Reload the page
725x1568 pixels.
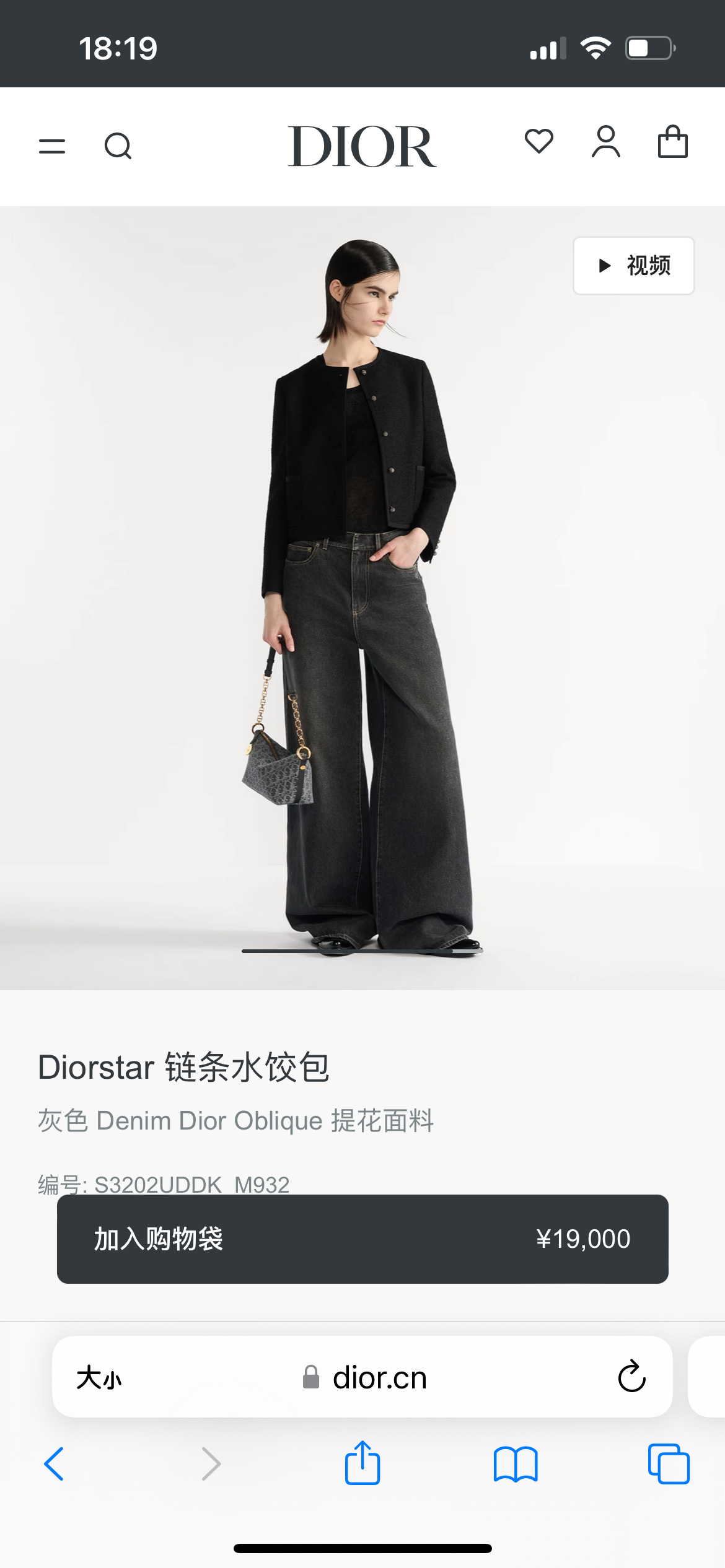click(x=631, y=1377)
